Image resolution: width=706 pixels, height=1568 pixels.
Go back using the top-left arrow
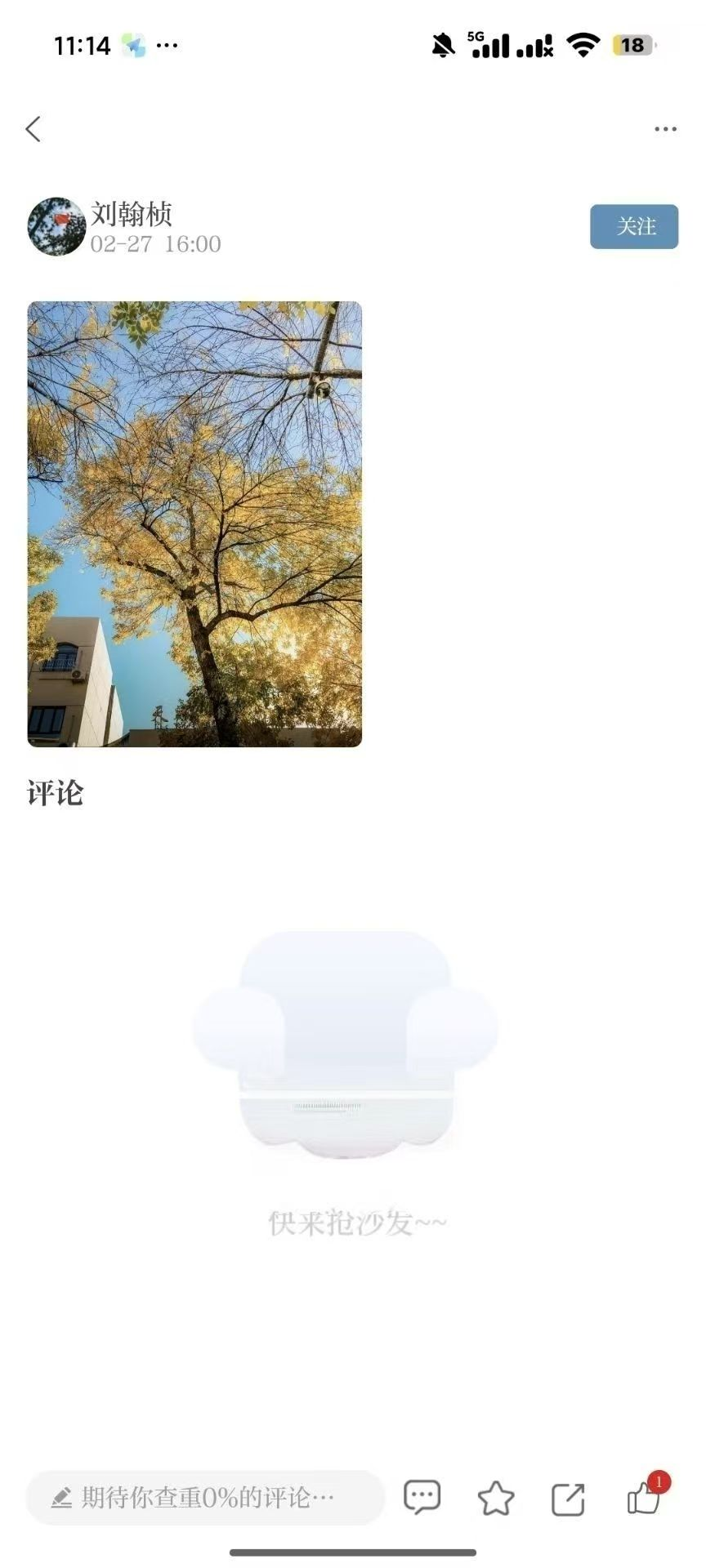pyautogui.click(x=34, y=129)
